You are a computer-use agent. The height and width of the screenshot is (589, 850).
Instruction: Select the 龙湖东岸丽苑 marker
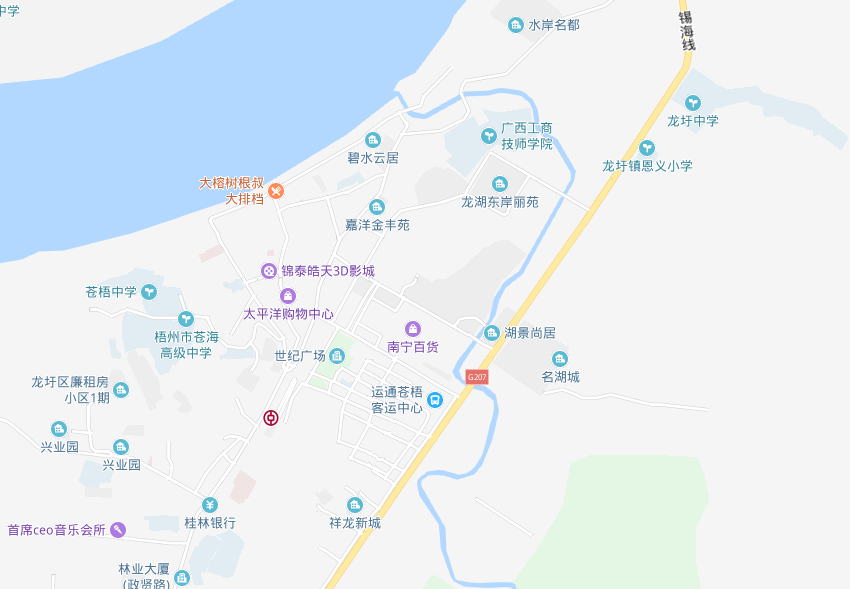[x=499, y=184]
